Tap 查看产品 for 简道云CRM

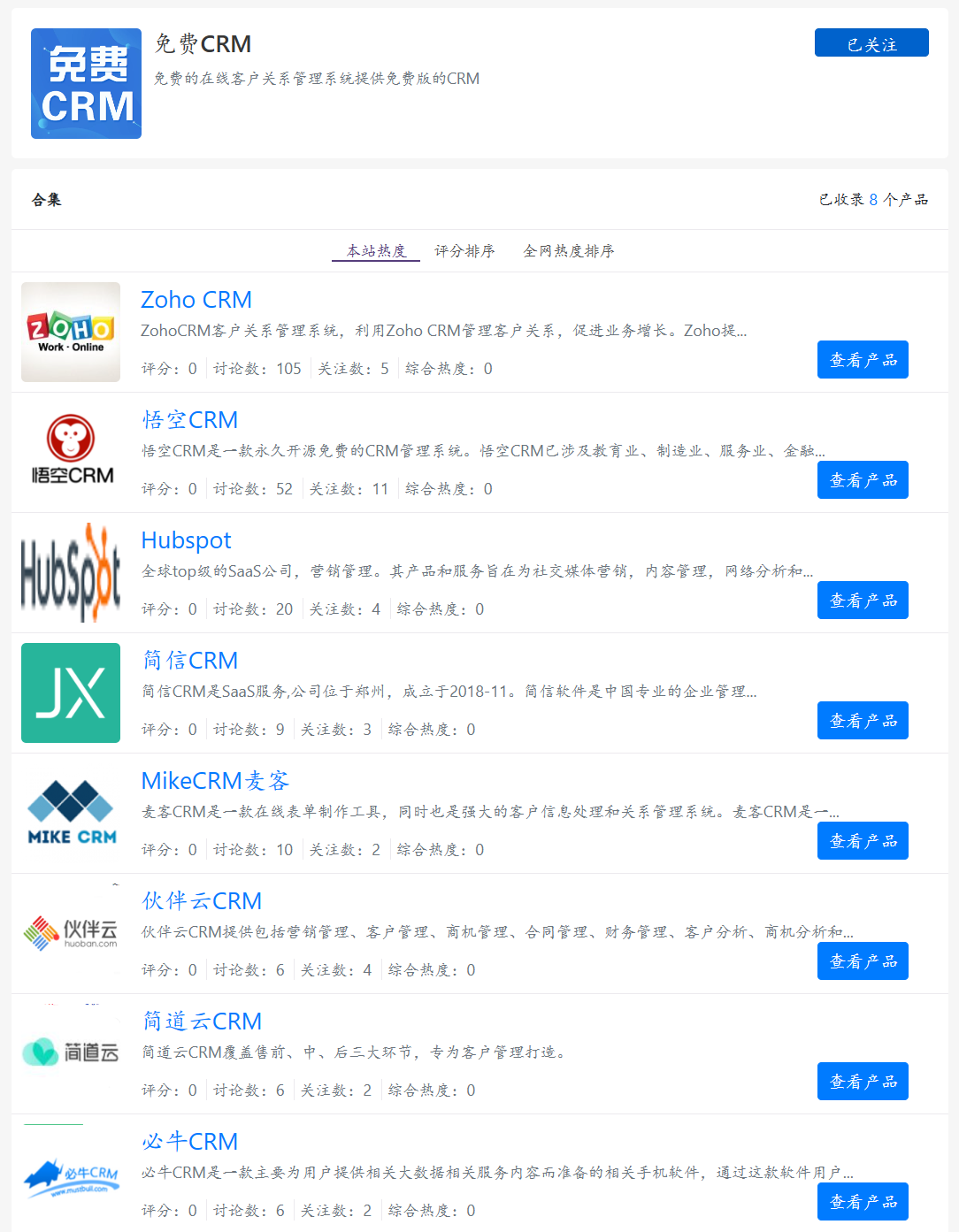(x=863, y=1082)
